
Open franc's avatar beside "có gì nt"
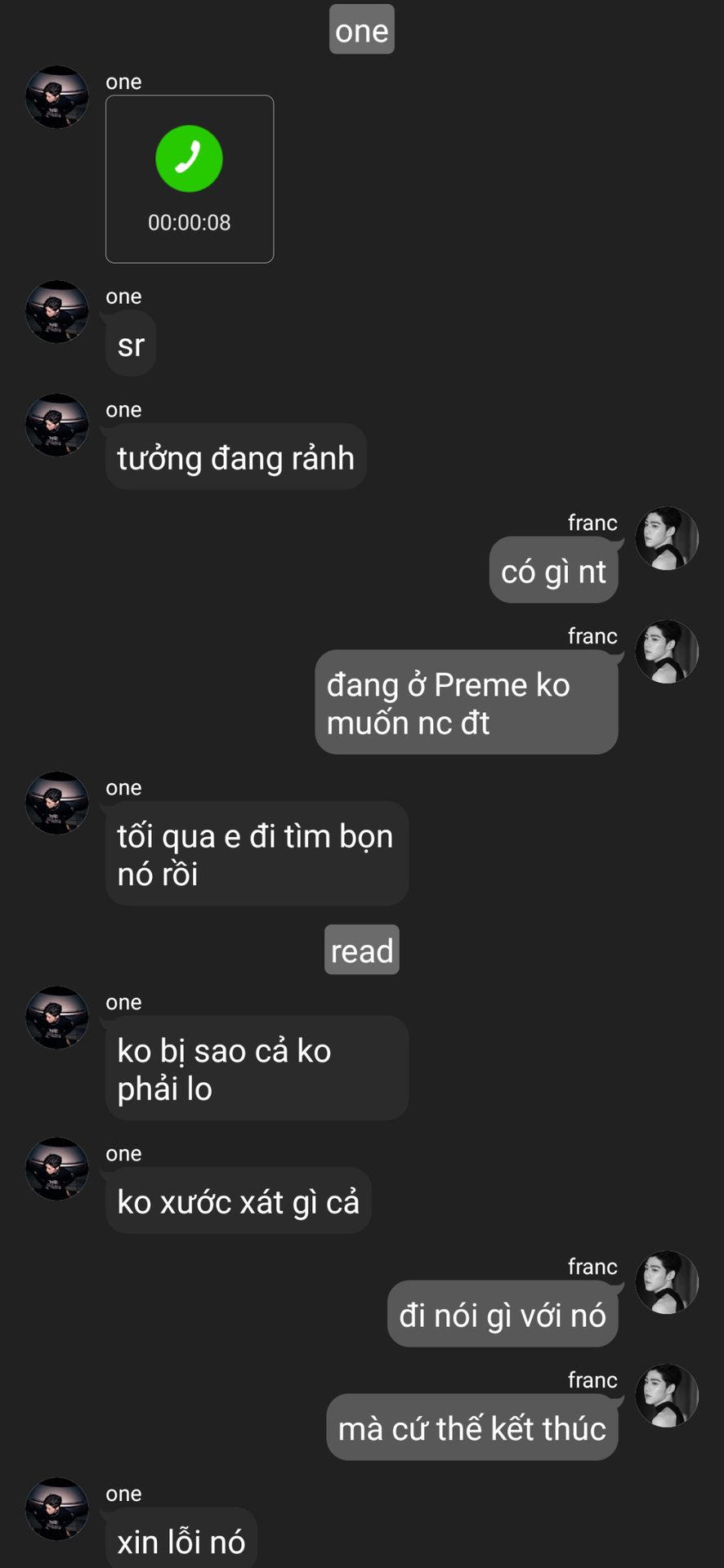667,538
